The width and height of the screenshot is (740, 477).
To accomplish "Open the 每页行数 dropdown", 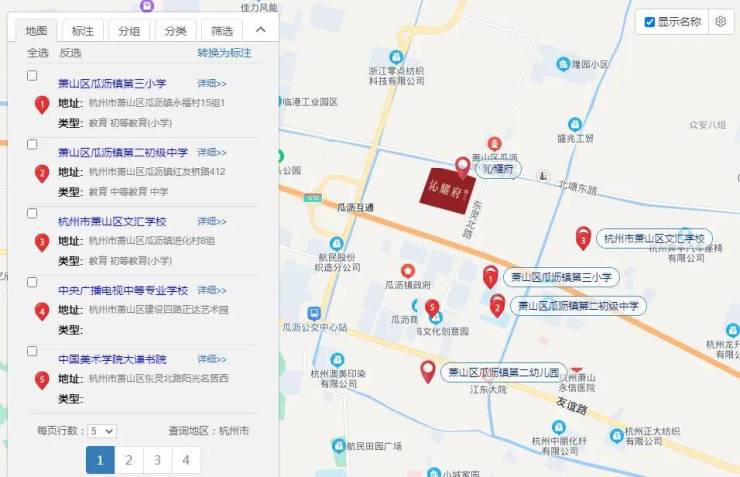I will coord(102,430).
